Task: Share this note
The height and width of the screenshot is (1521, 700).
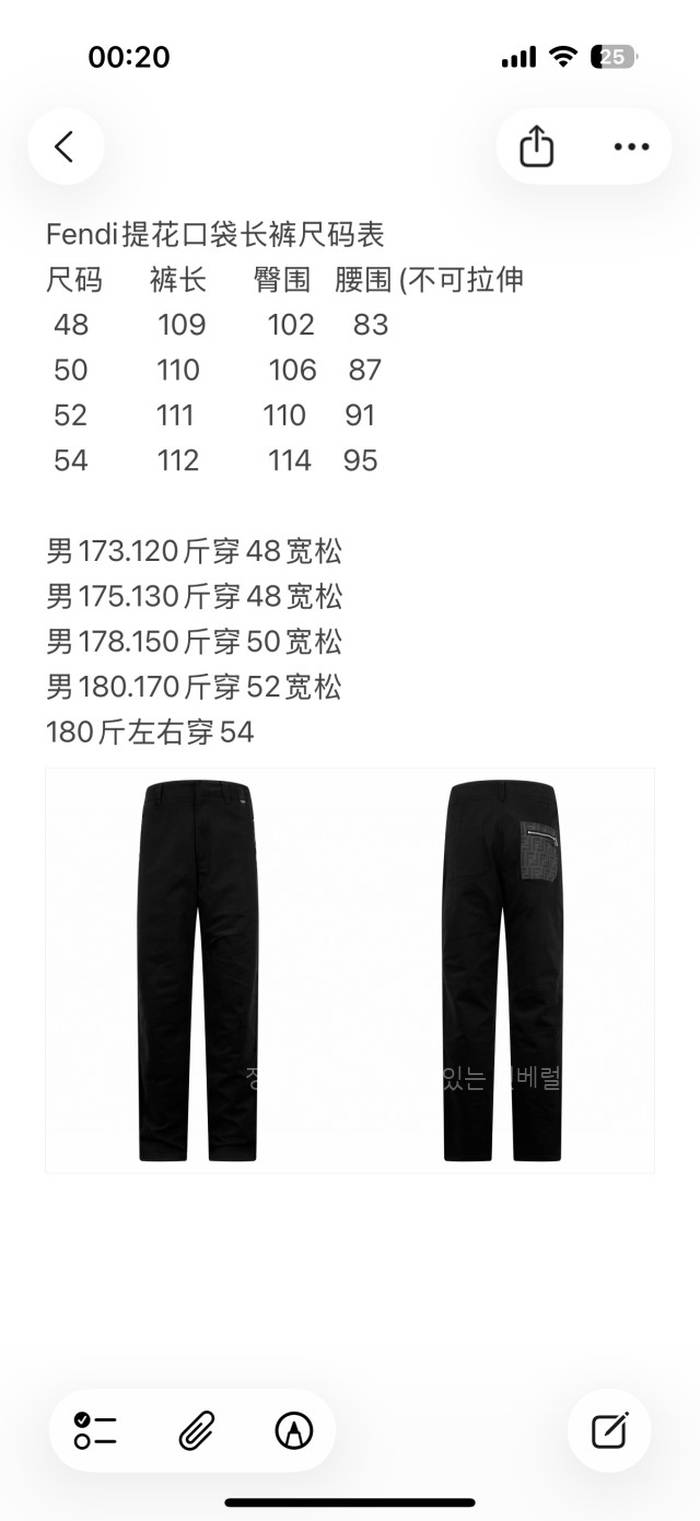Action: [x=537, y=147]
